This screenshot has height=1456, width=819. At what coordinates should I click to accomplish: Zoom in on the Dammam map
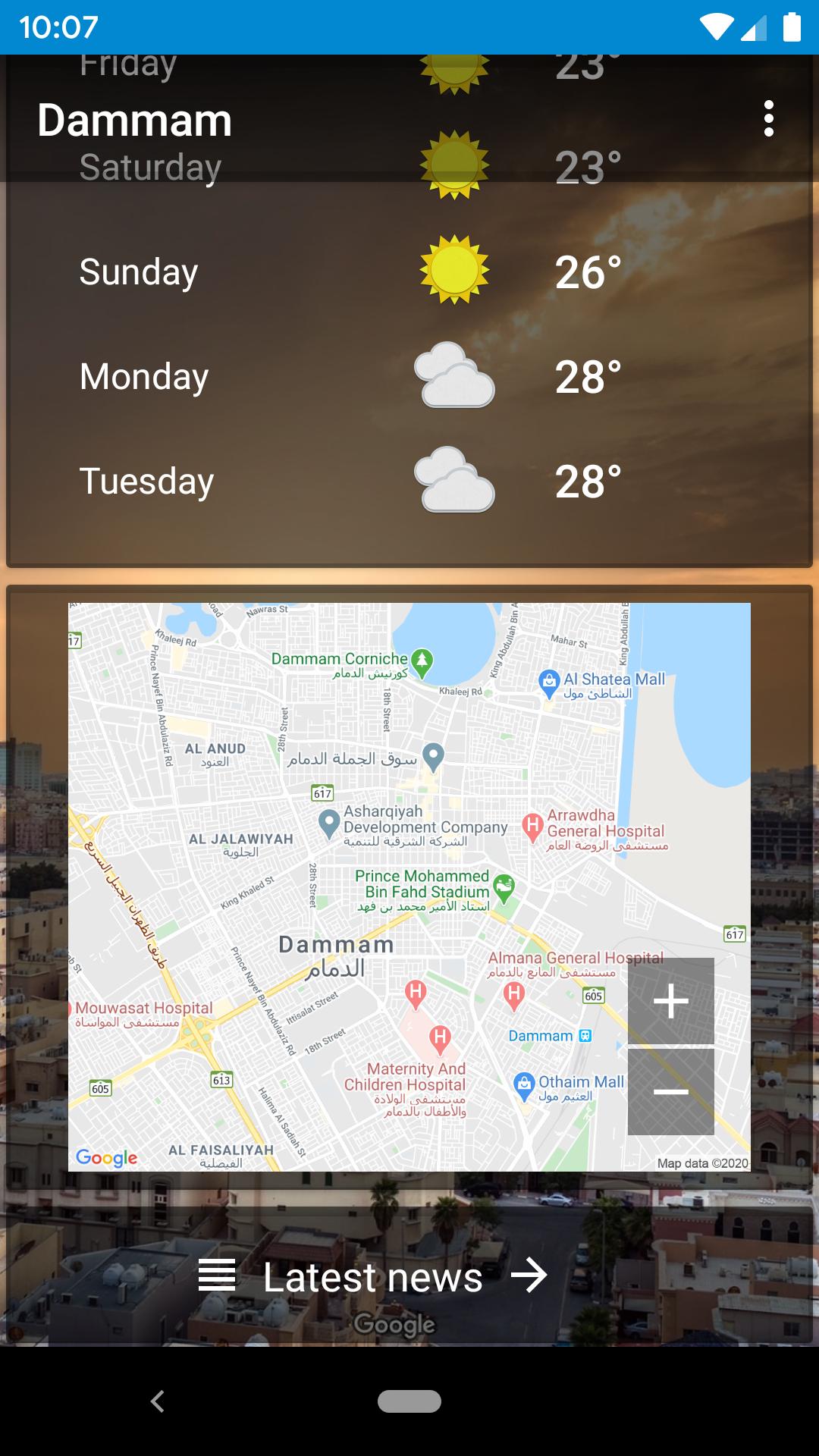[670, 1002]
